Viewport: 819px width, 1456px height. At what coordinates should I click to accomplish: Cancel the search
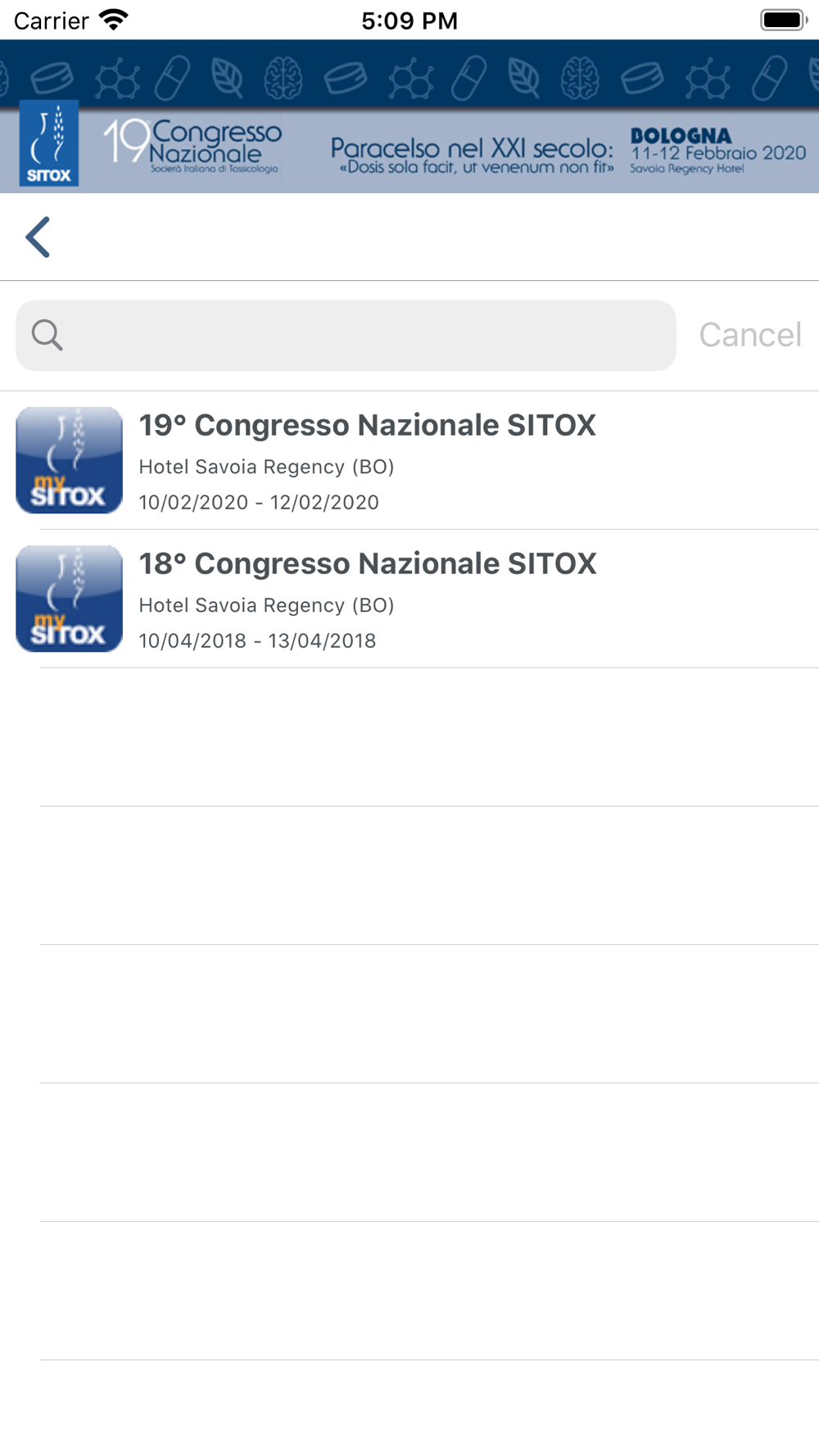[x=749, y=335]
